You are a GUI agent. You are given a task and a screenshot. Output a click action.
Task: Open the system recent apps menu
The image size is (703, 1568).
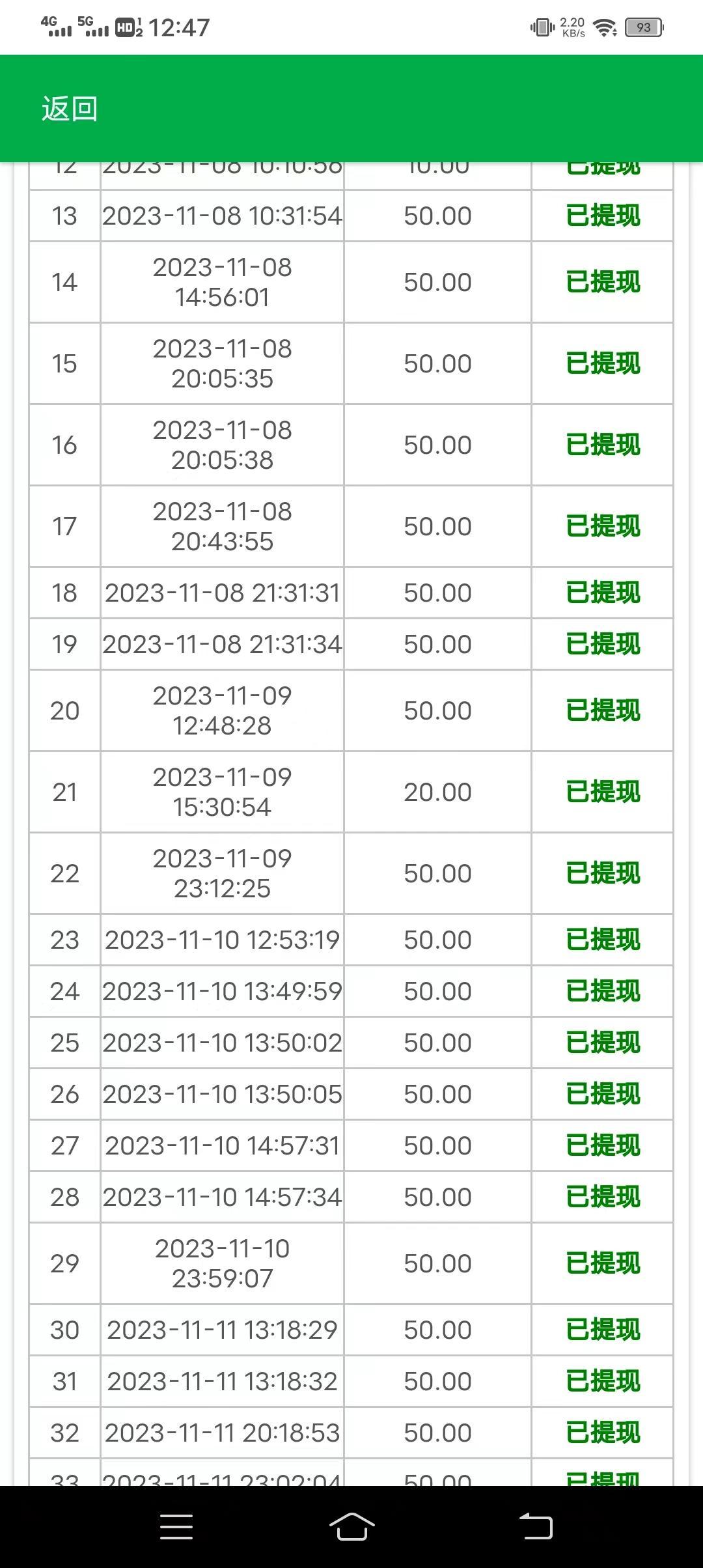pos(176,1527)
